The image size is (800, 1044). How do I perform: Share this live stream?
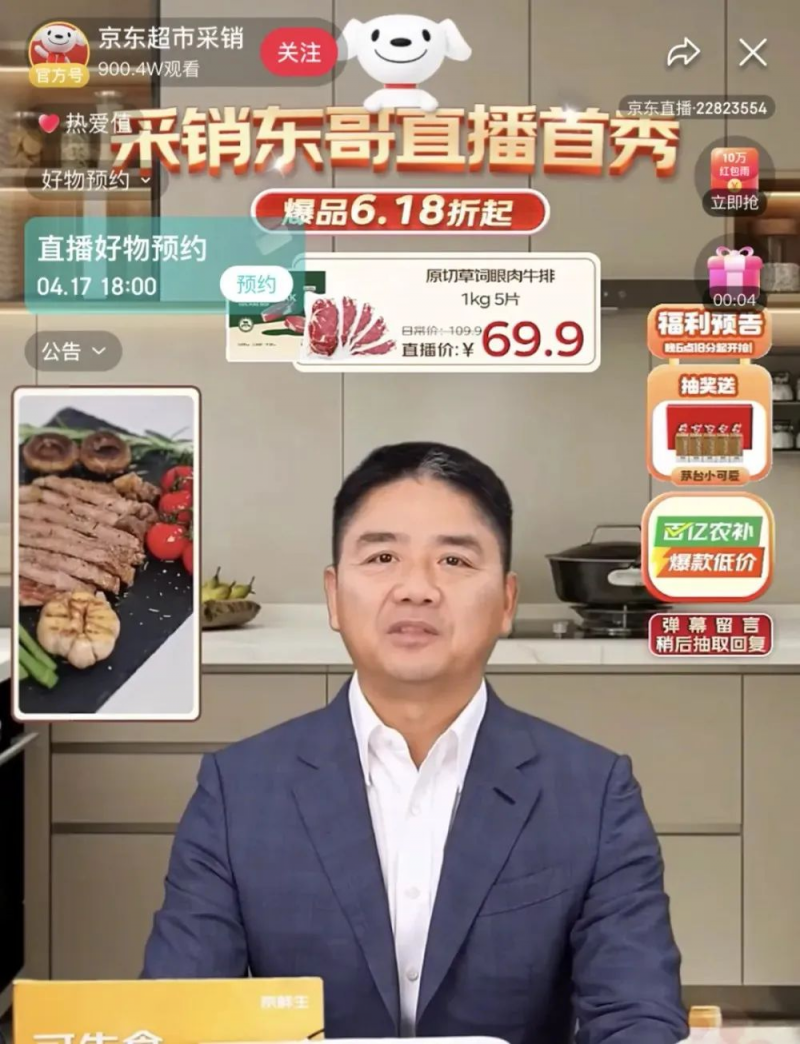(x=683, y=52)
